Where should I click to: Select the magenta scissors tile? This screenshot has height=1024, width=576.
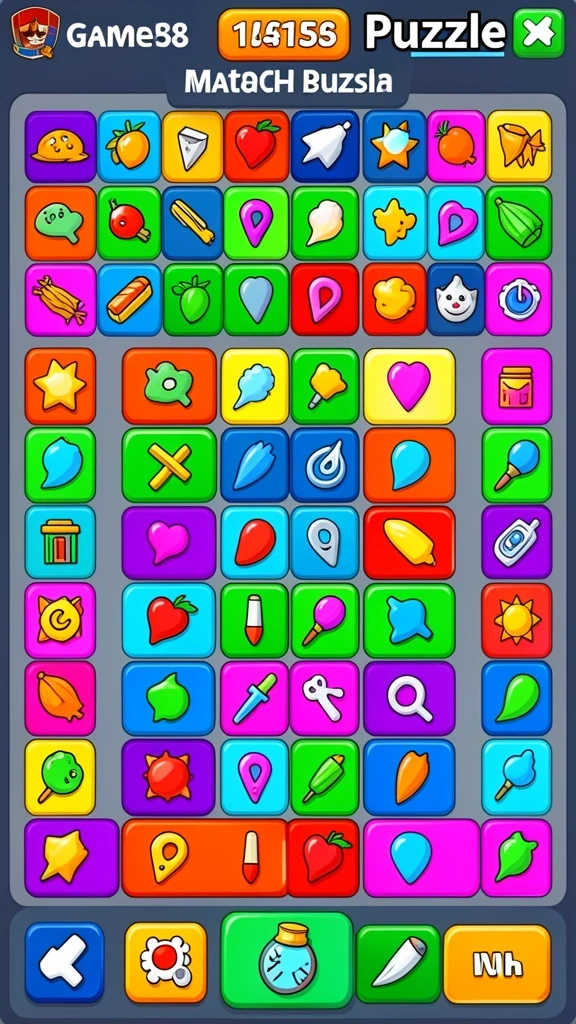(x=324, y=698)
